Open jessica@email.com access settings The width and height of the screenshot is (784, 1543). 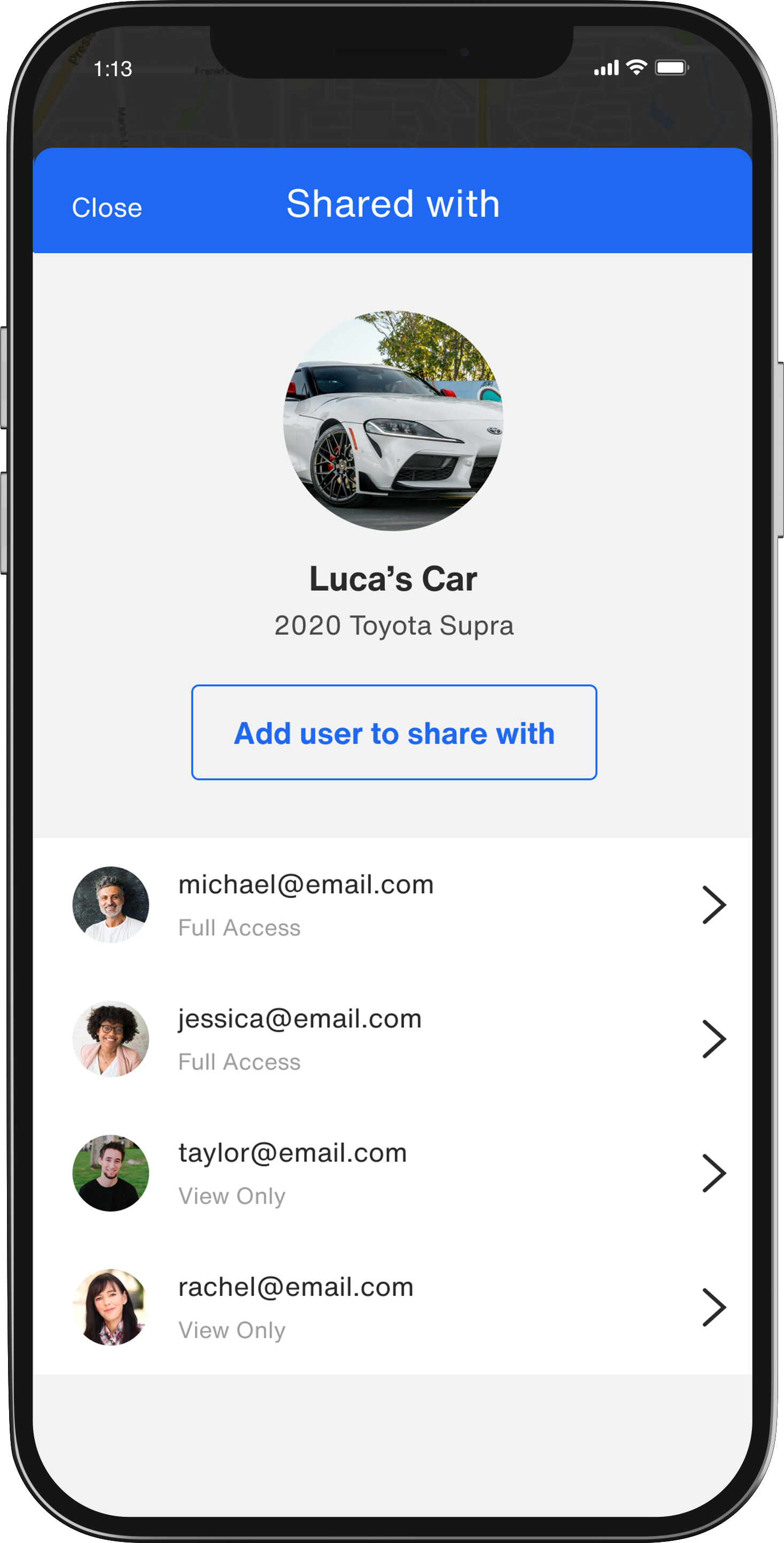click(x=392, y=1039)
